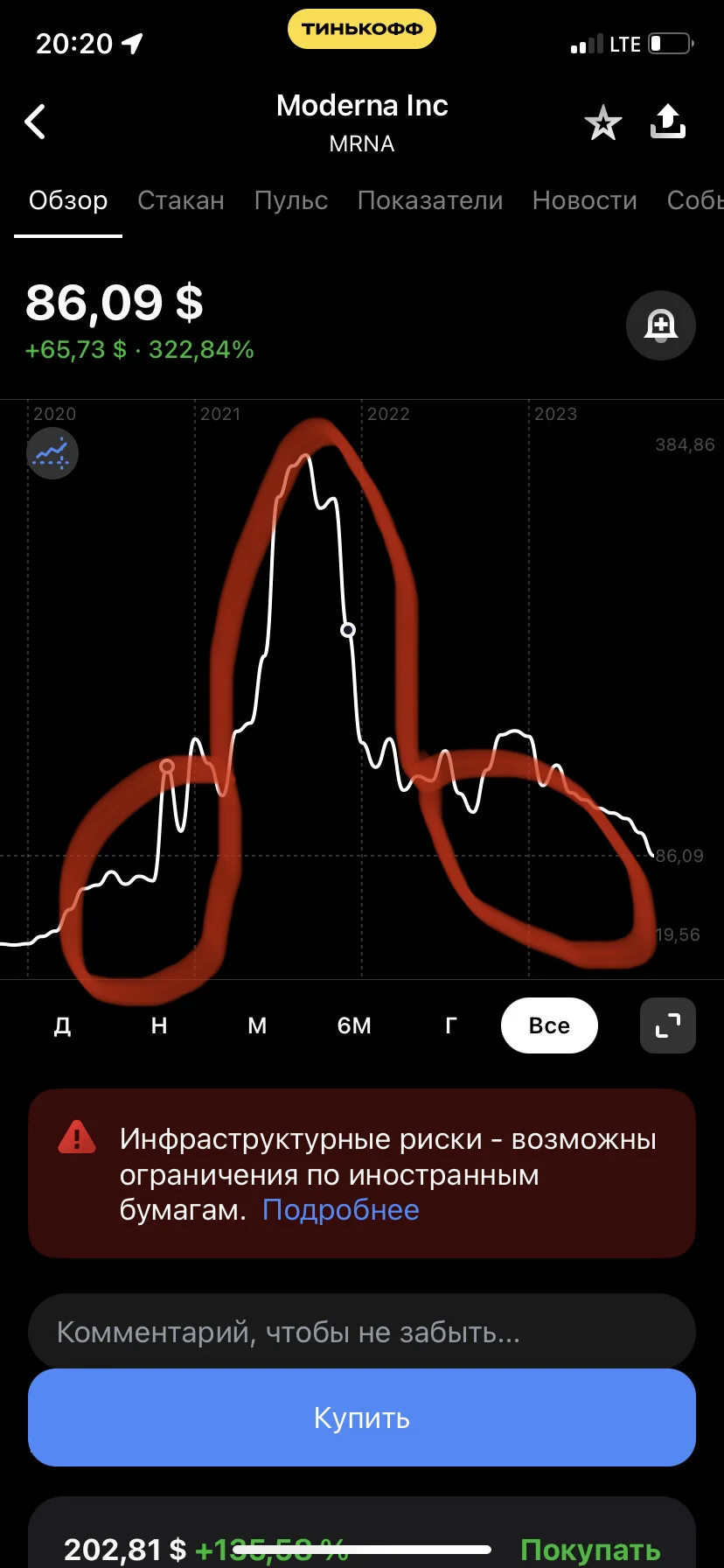Tap the Комментарий note field

click(362, 1332)
